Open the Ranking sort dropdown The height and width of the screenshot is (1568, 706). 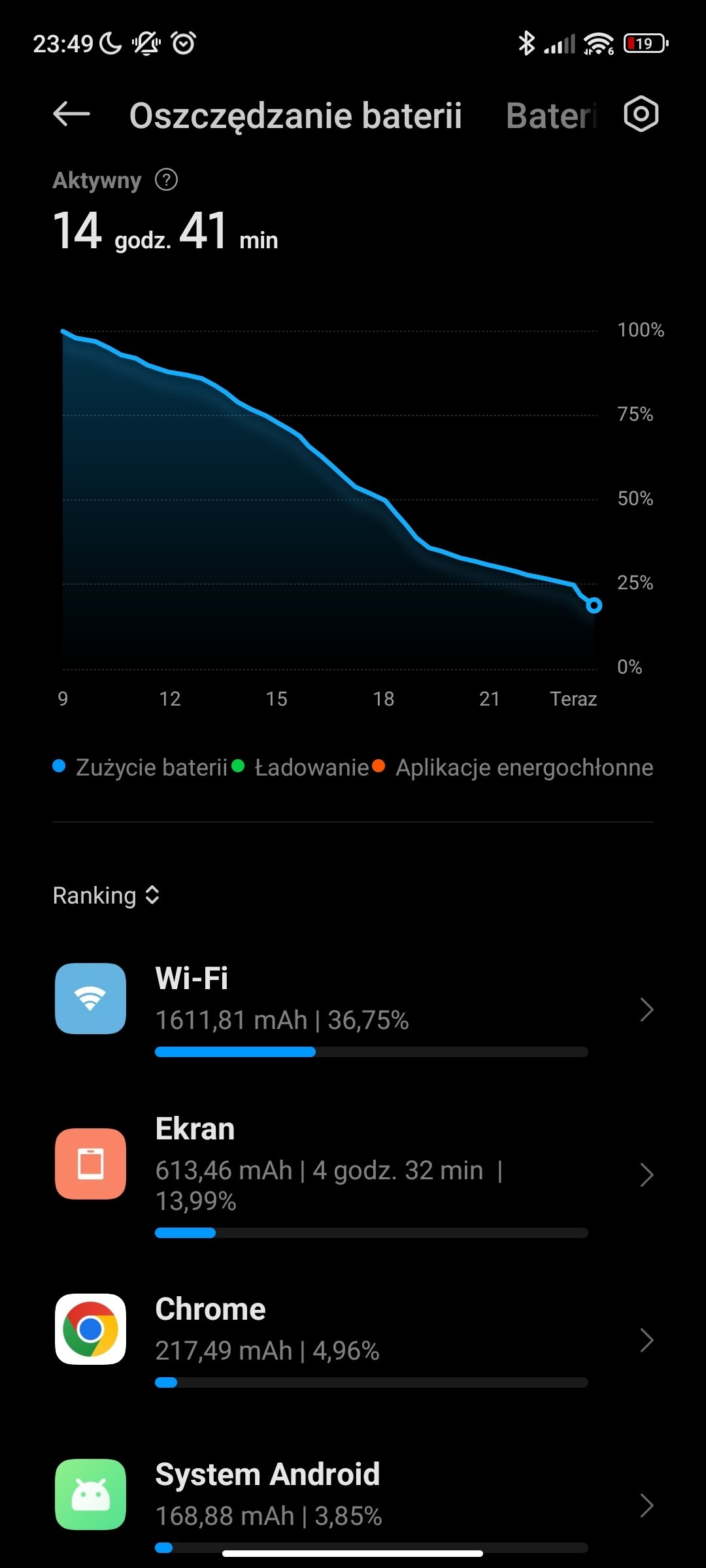[x=106, y=895]
